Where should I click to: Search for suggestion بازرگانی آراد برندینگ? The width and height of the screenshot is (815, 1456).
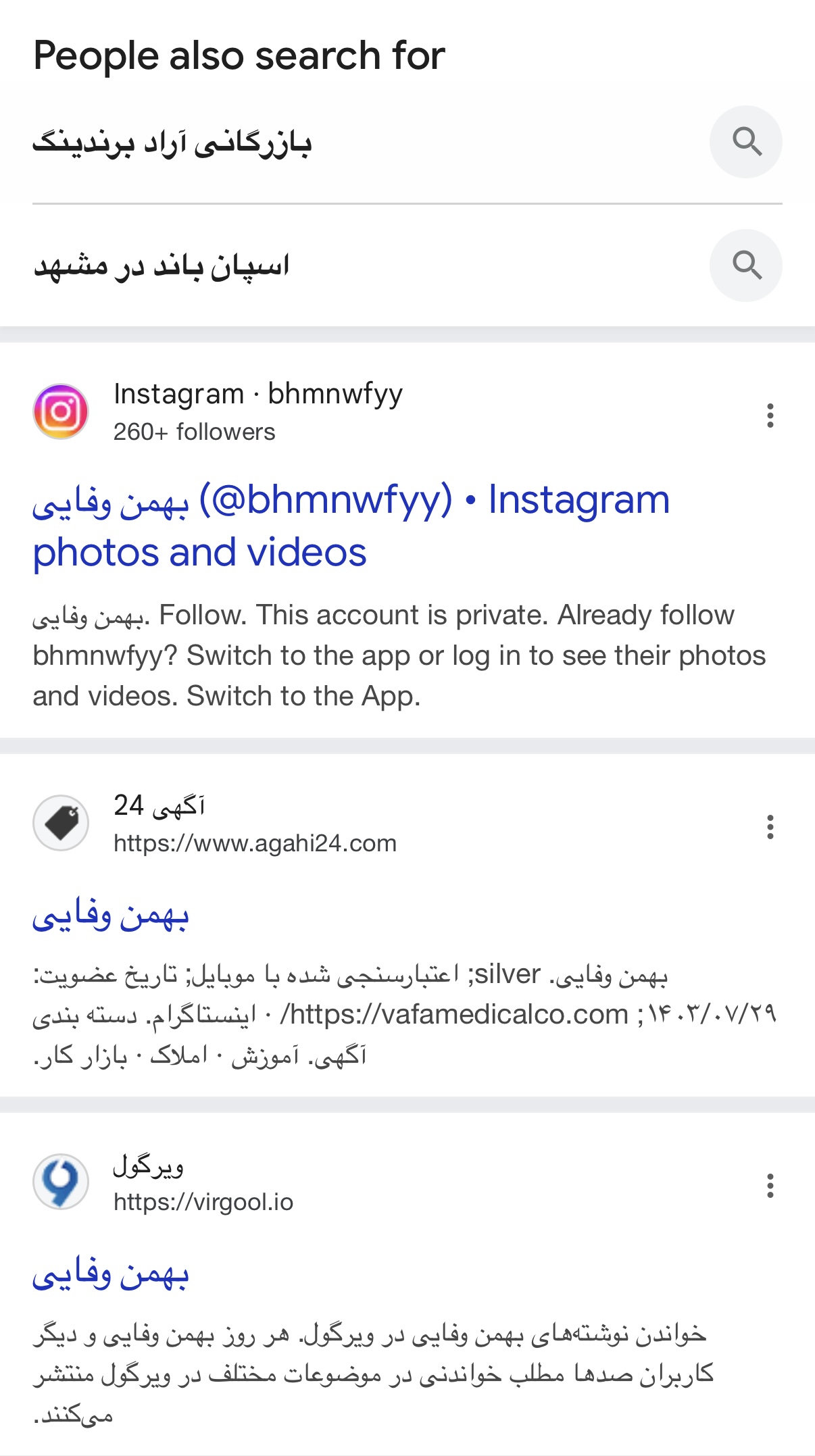tap(172, 143)
